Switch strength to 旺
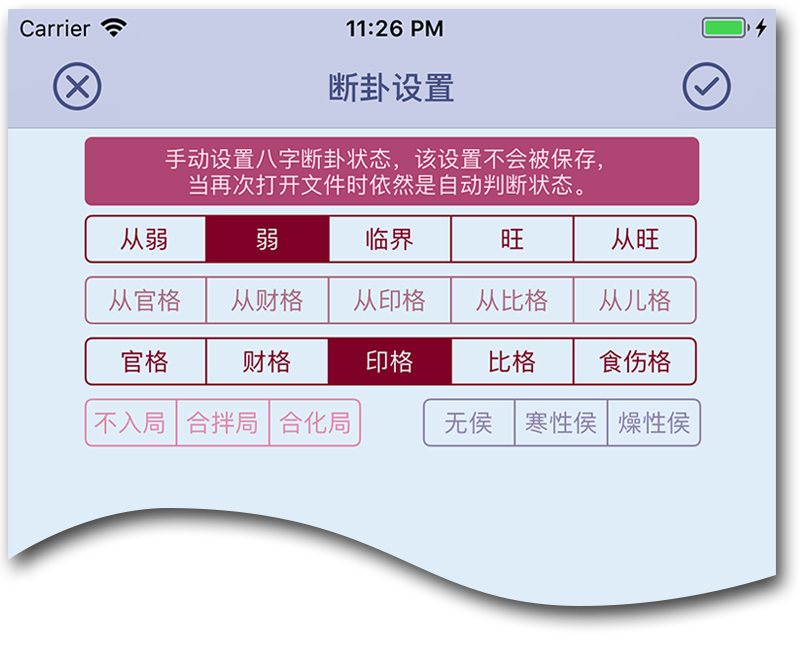The width and height of the screenshot is (800, 670). pyautogui.click(x=512, y=240)
